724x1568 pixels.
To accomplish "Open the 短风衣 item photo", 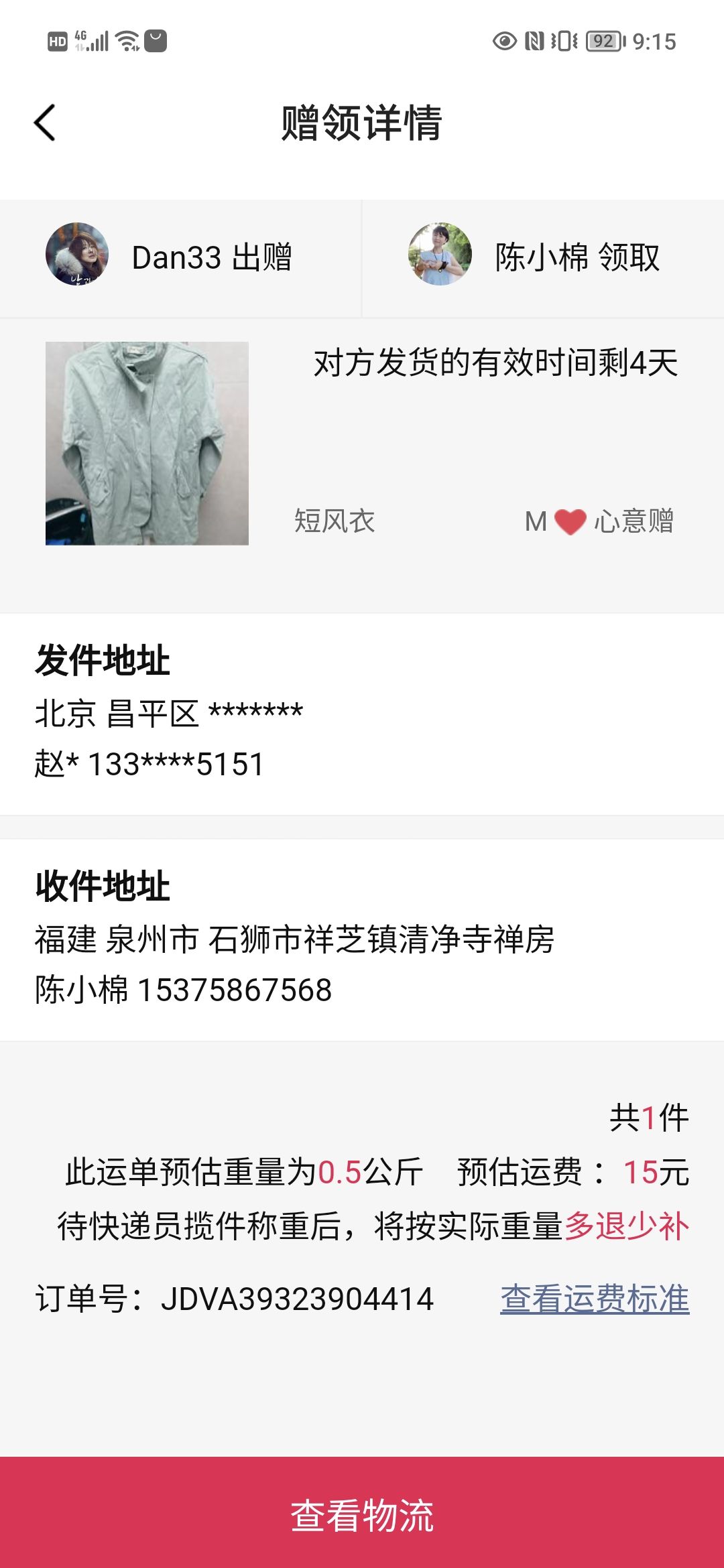I will point(147,443).
